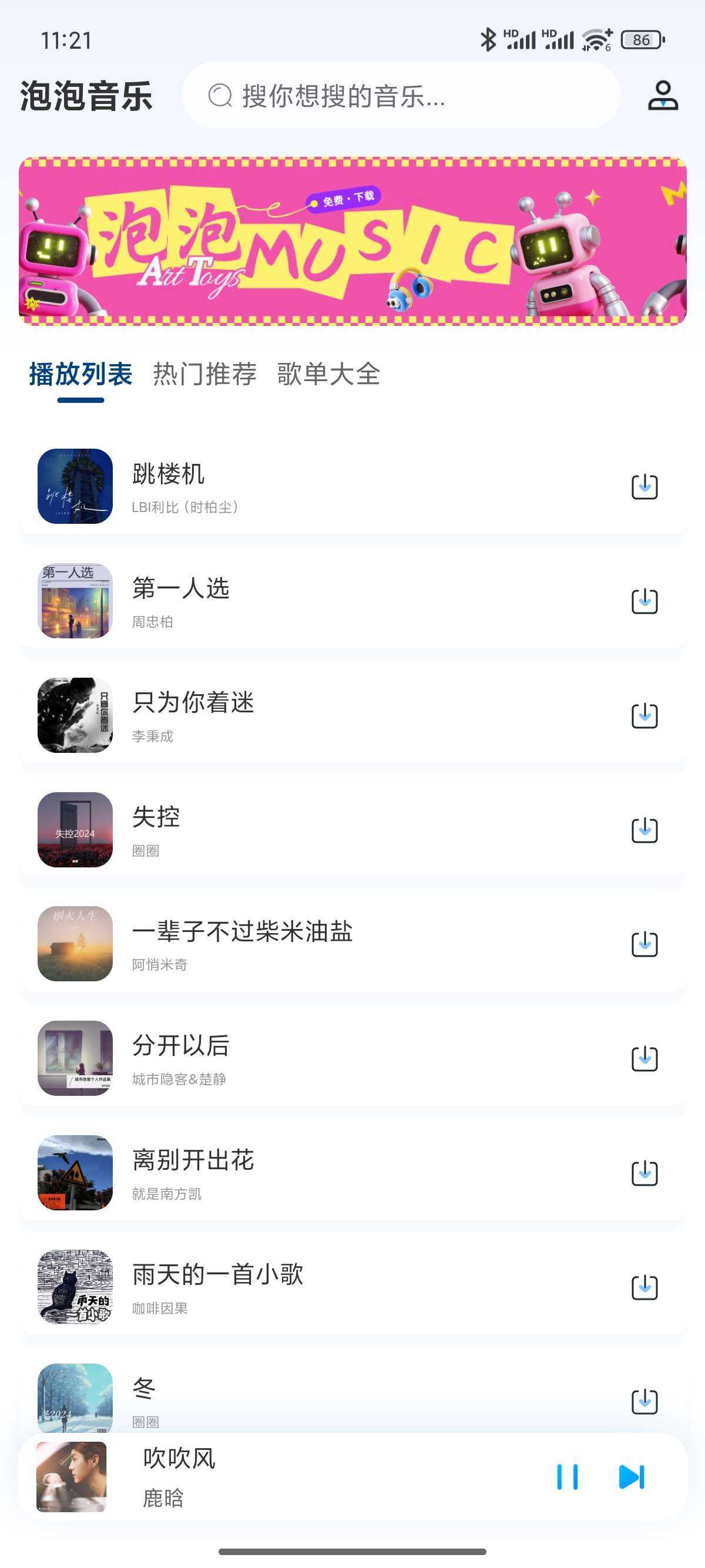Open the 泡泡MUSIC promo banner

[x=352, y=241]
